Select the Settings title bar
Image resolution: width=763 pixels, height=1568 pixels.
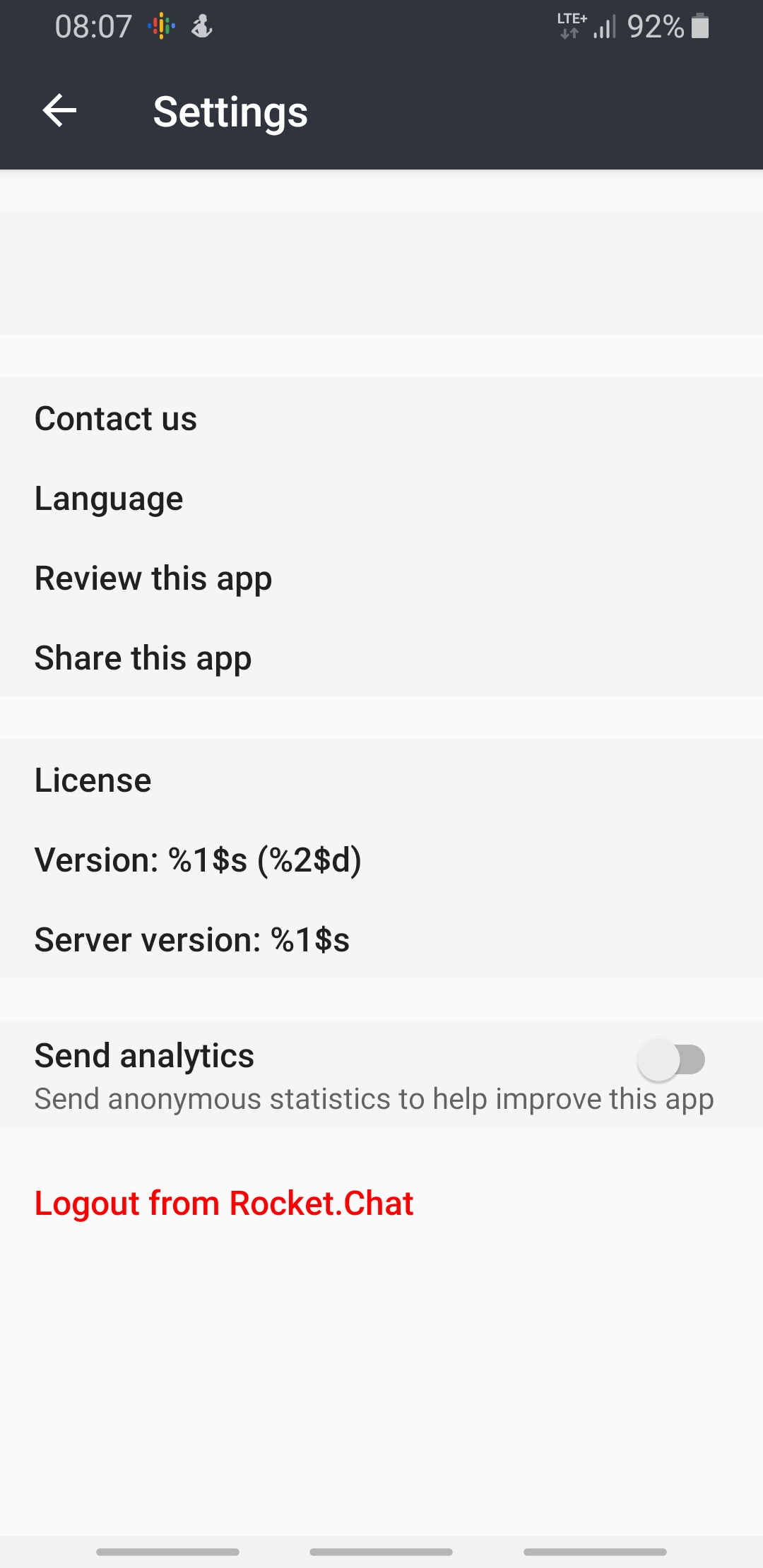pos(231,112)
